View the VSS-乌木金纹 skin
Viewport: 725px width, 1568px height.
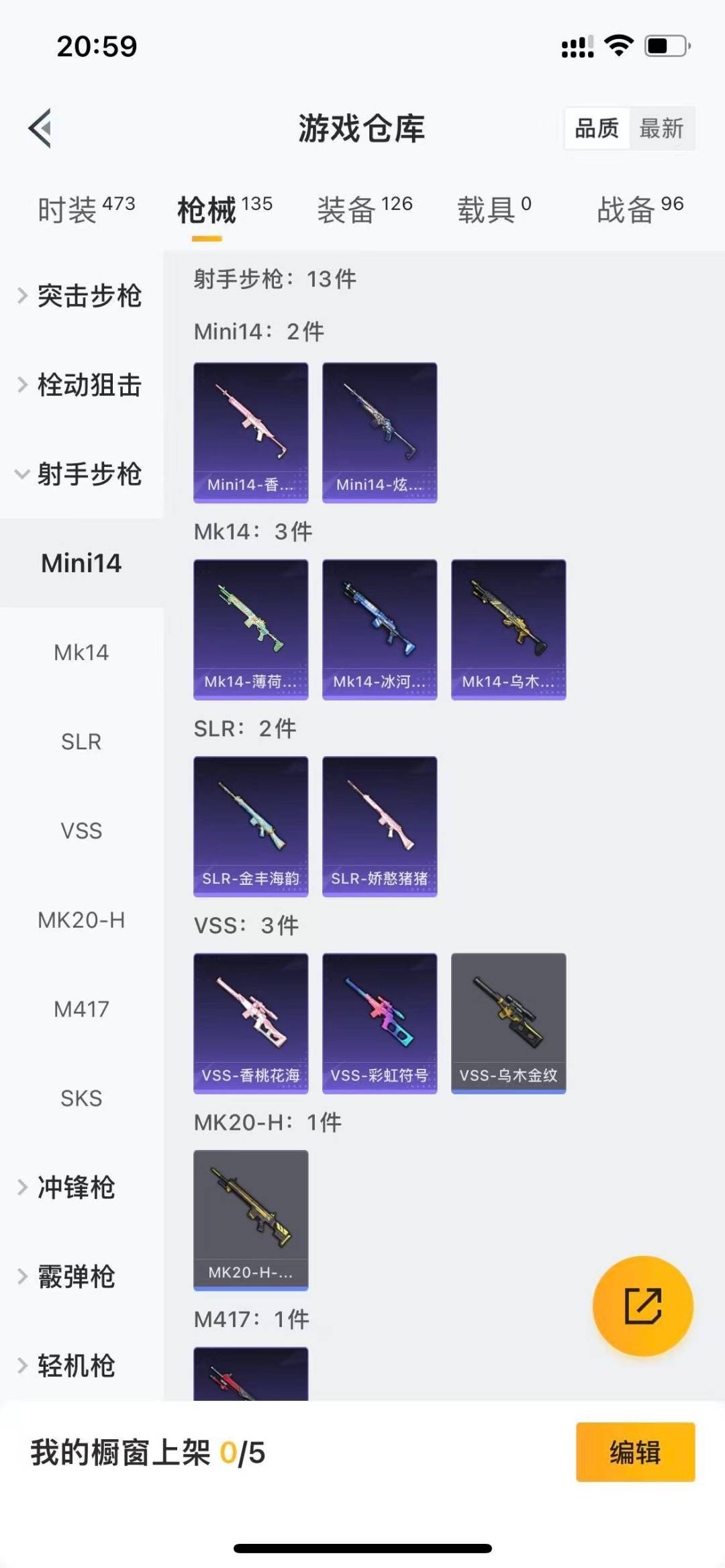click(x=509, y=1023)
